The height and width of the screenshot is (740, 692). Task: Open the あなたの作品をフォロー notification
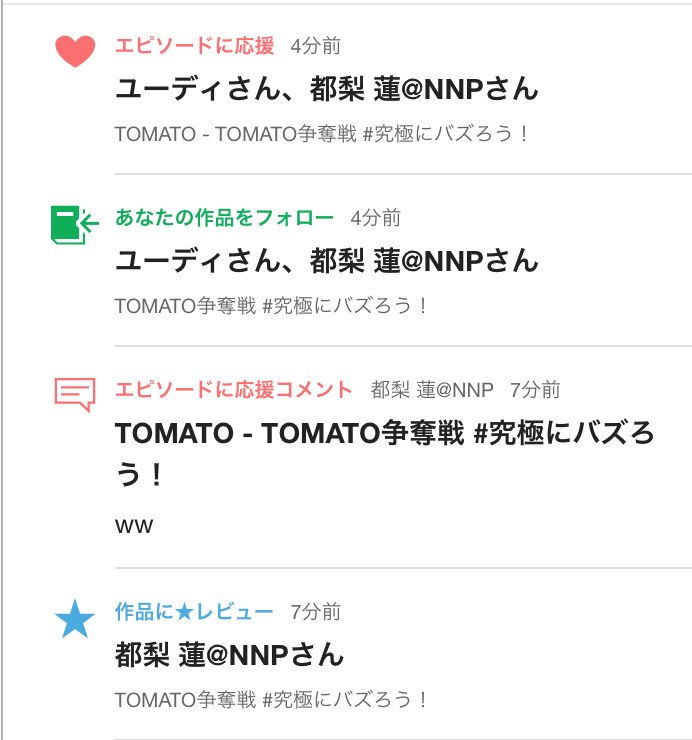(326, 262)
